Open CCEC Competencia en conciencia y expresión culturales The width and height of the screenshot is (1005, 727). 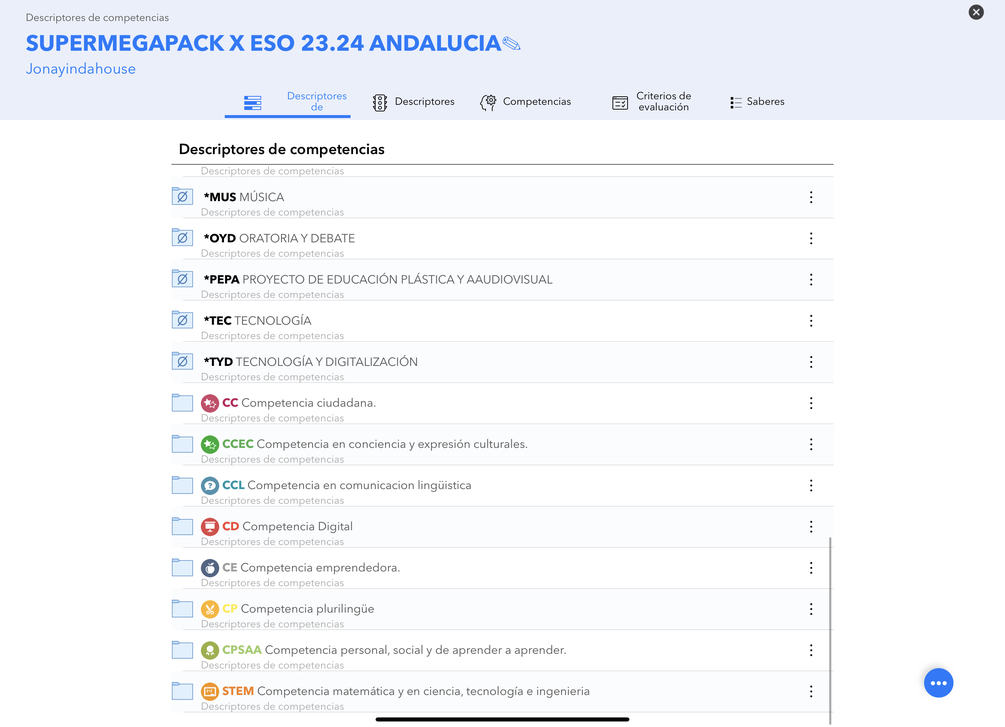(x=375, y=444)
